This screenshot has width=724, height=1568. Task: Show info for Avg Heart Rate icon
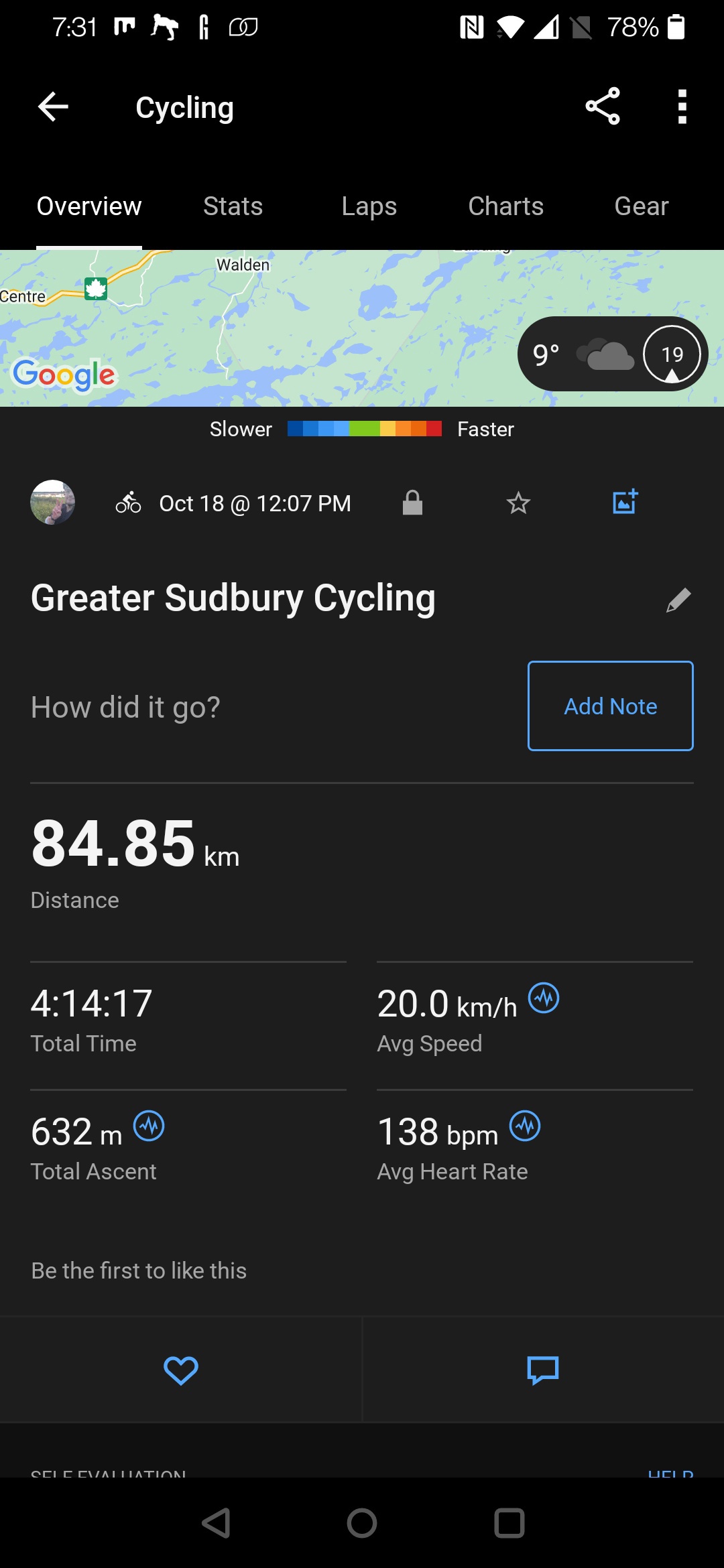(x=525, y=1126)
